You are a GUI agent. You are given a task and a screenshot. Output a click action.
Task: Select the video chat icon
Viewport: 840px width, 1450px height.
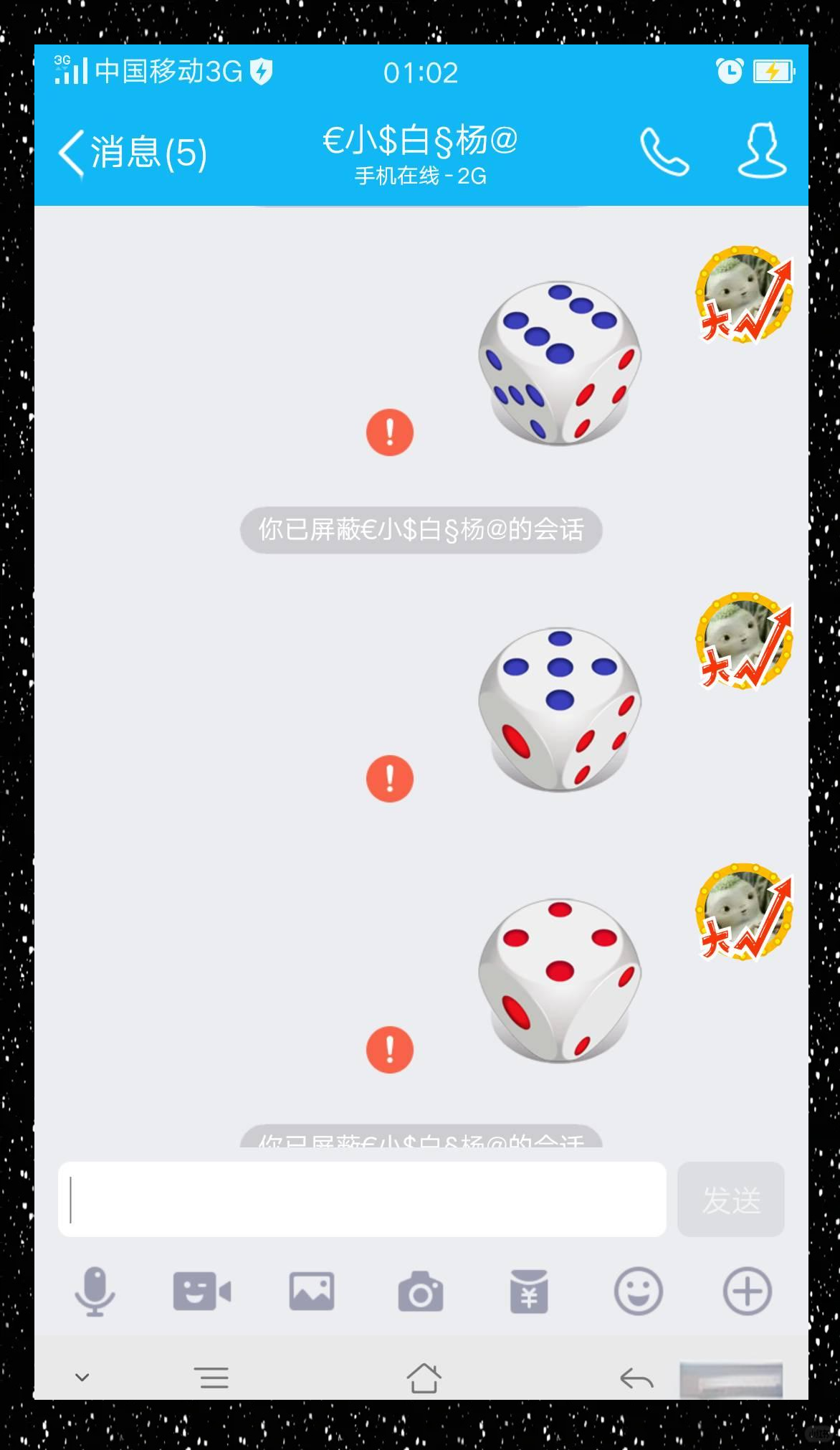[x=201, y=1292]
